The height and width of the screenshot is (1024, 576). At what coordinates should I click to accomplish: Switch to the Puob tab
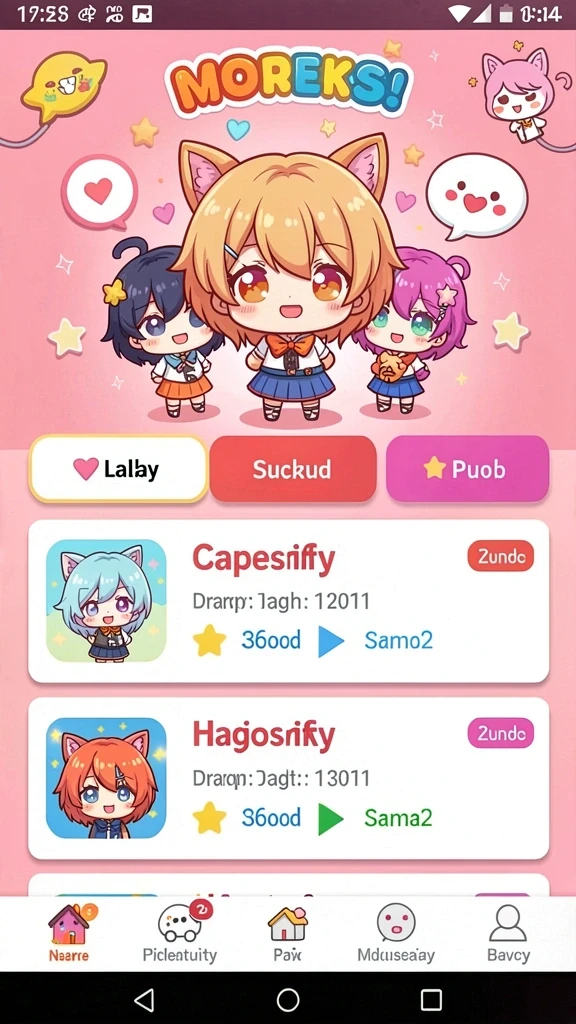coord(467,469)
